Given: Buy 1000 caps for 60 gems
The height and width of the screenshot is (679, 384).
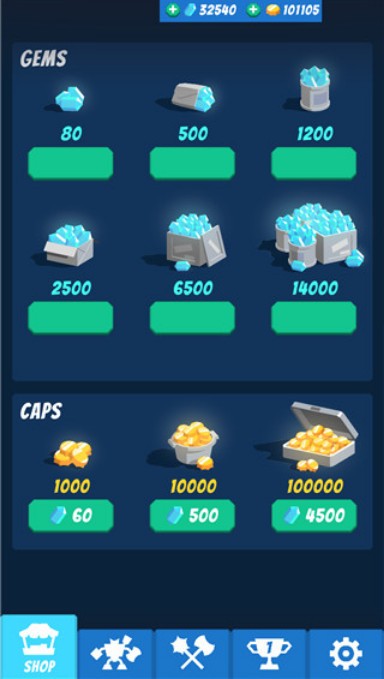Looking at the screenshot, I should pos(71,515).
